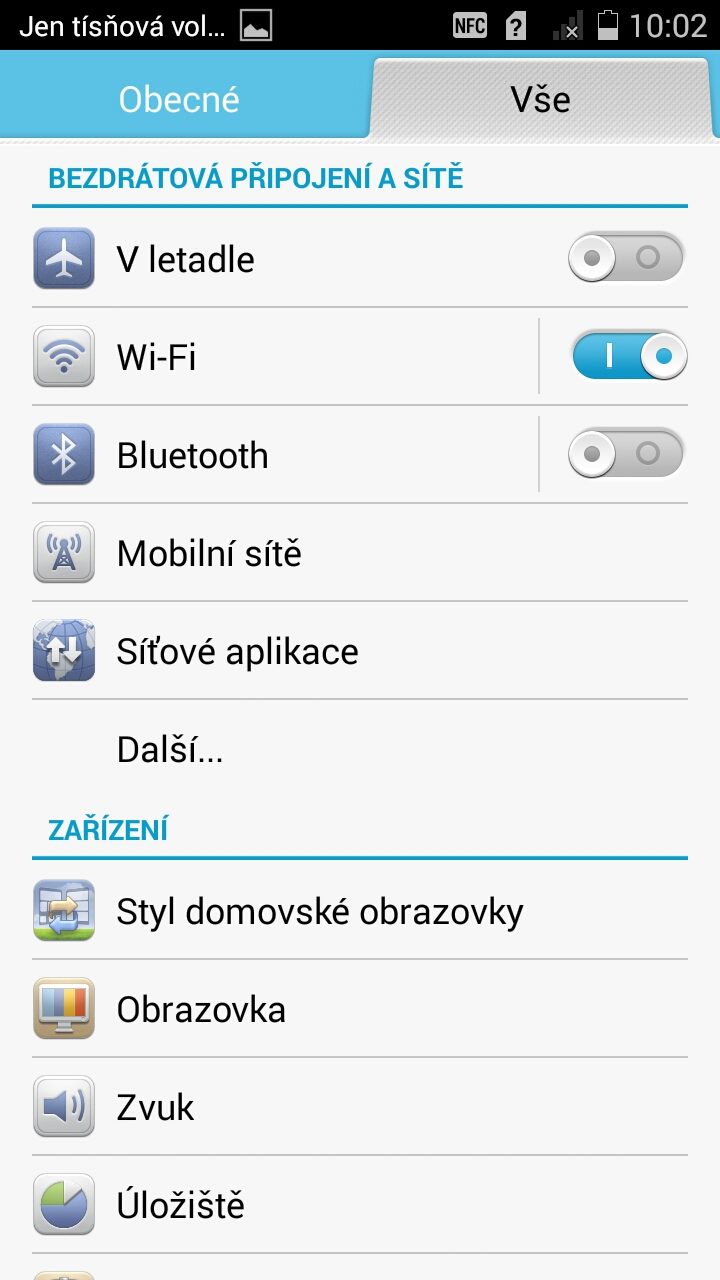Open Úložiště storage settings
This screenshot has height=1280, width=720.
coord(360,1205)
